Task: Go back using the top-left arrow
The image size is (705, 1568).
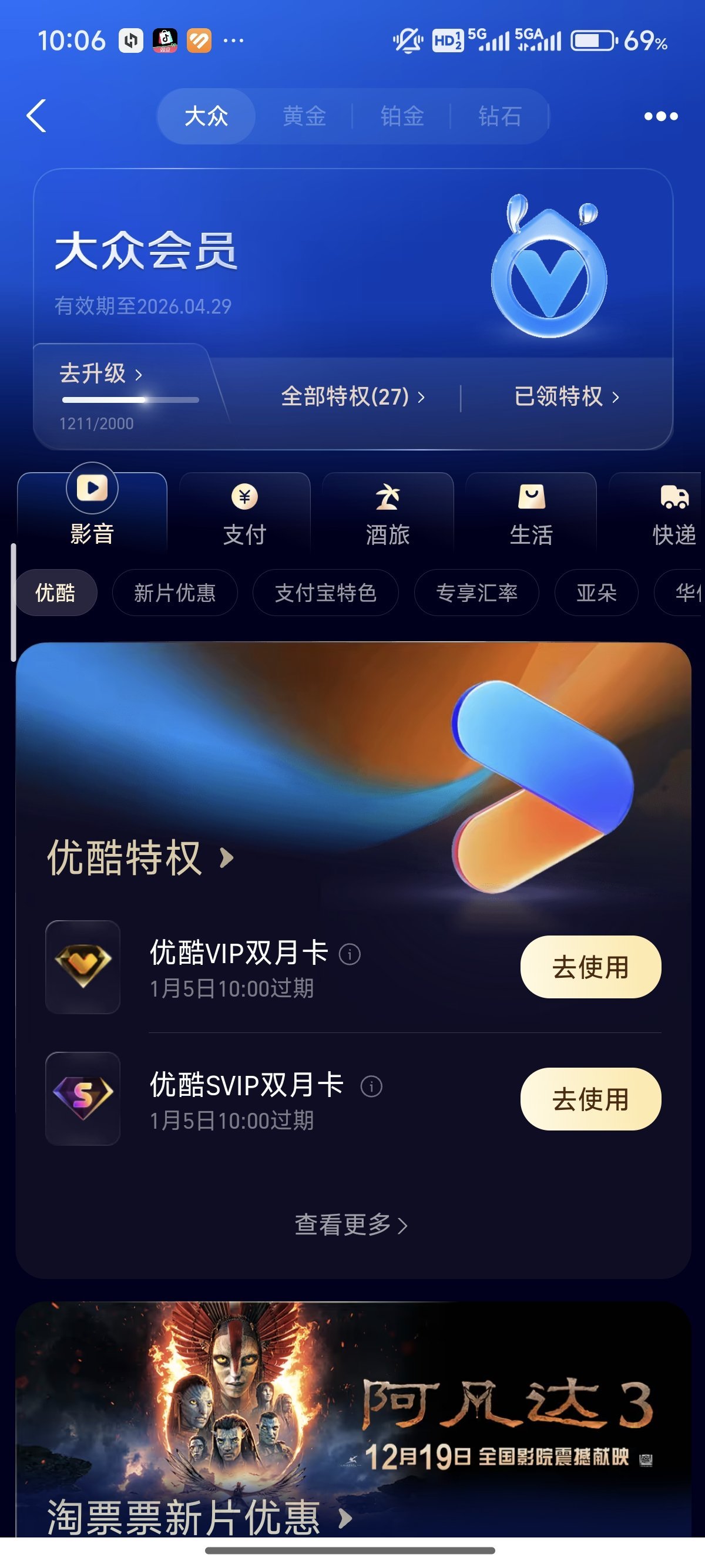Action: pos(36,116)
